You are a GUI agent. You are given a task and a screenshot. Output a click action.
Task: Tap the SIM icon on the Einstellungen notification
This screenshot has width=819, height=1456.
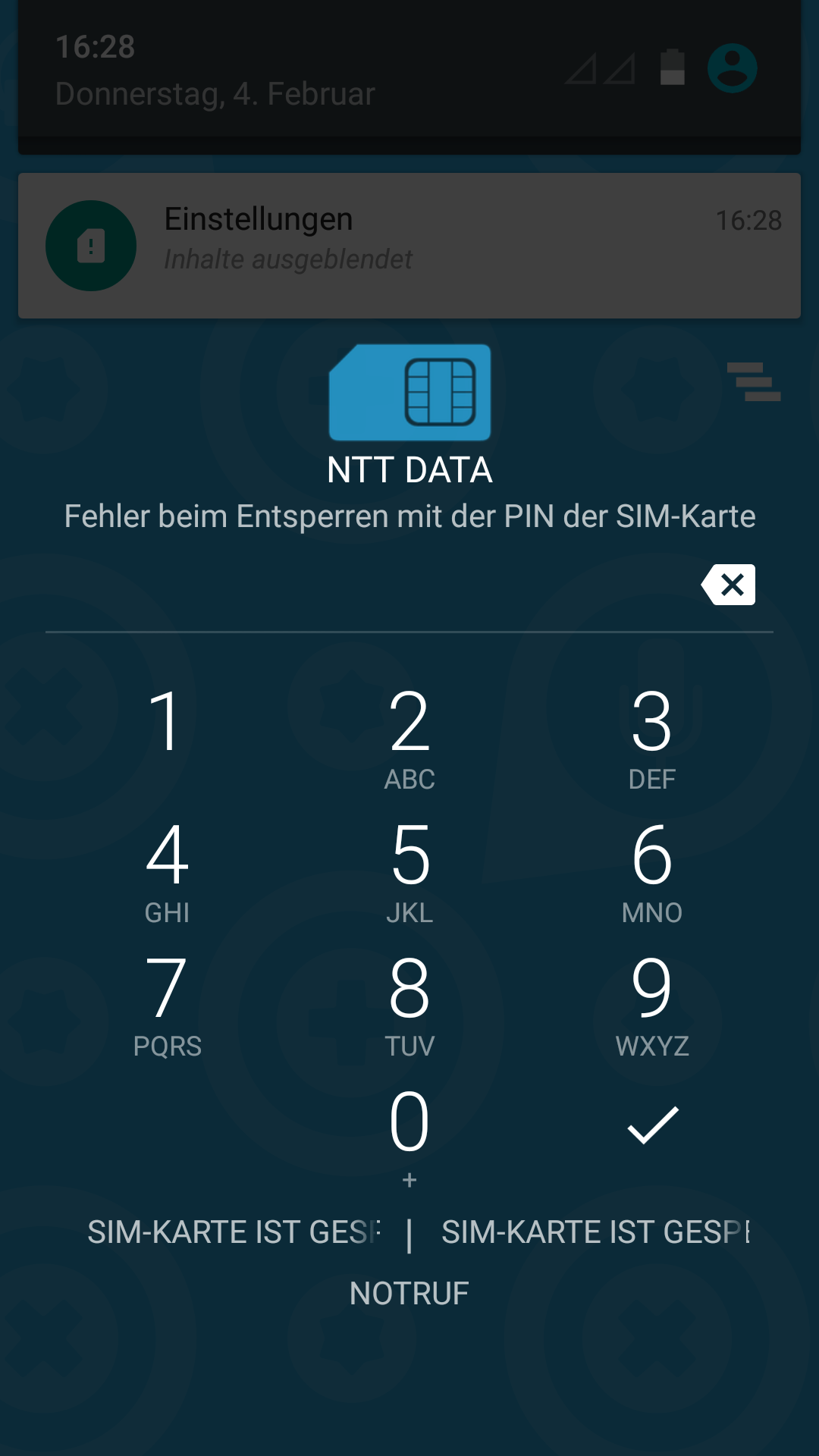90,246
